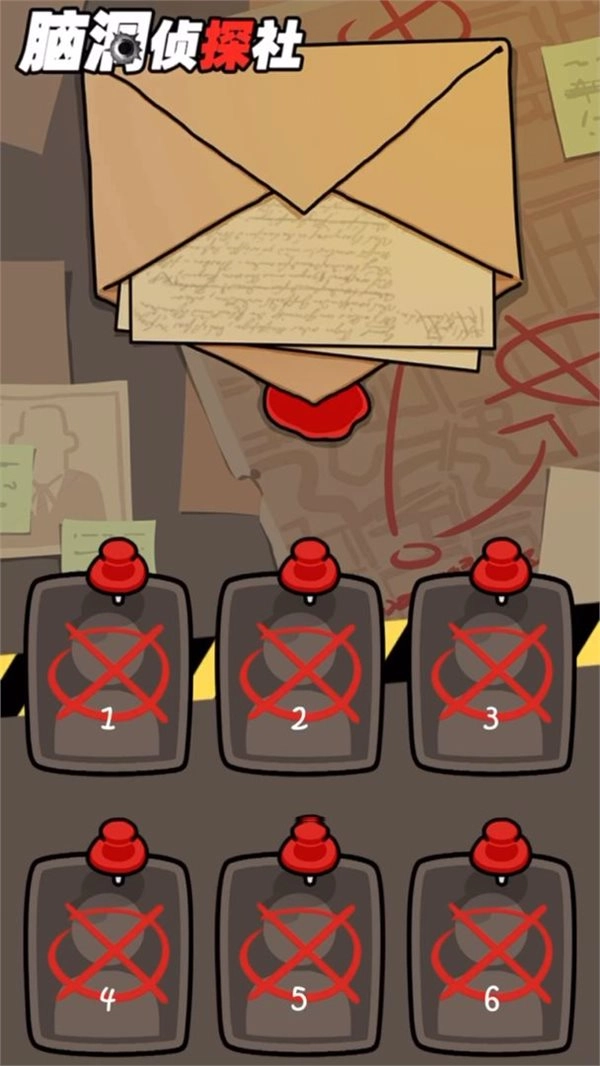Viewport: 600px width, 1066px height.
Task: Choose the card labeled 4
Action: point(108,952)
